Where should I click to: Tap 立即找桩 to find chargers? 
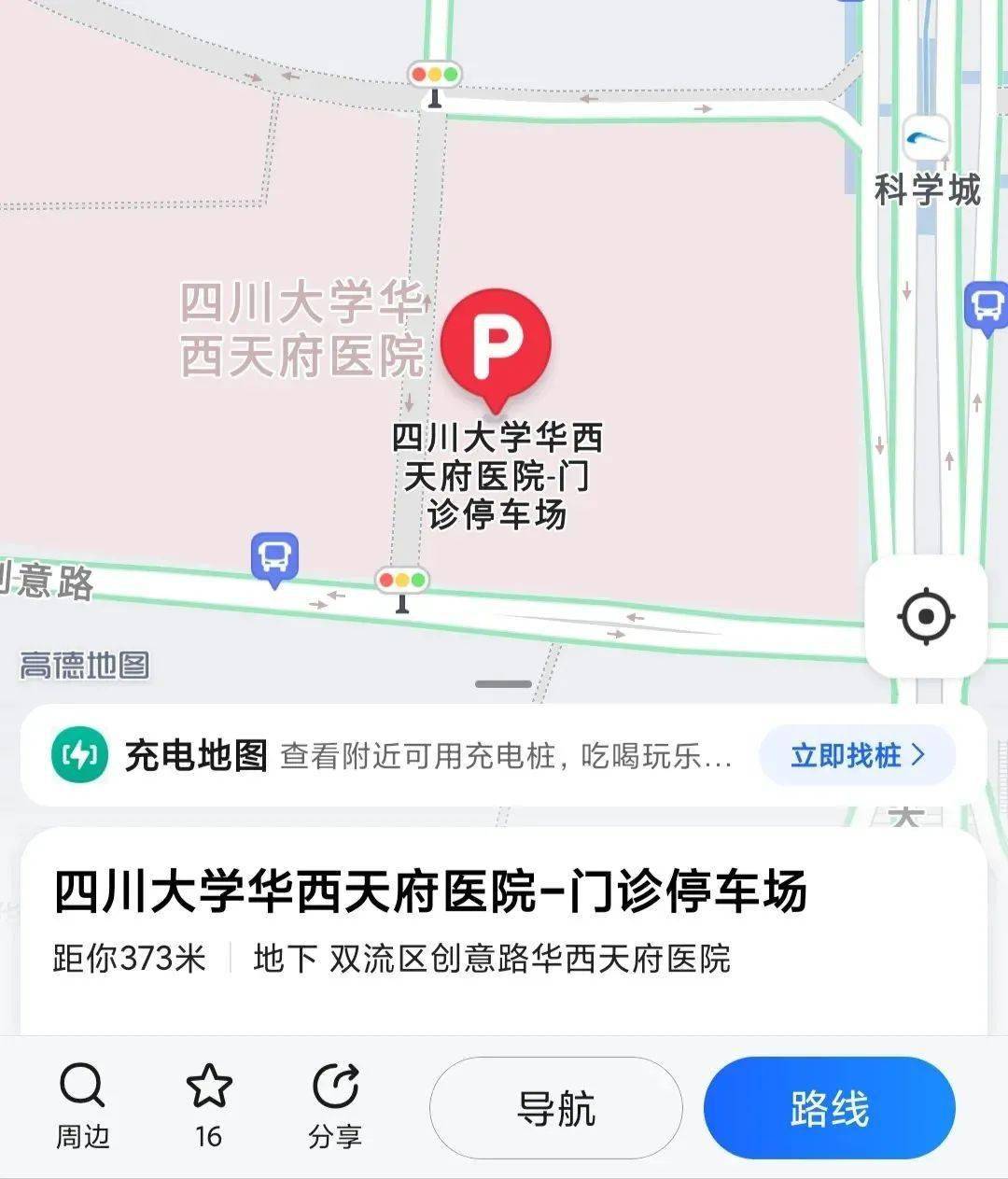point(857,755)
